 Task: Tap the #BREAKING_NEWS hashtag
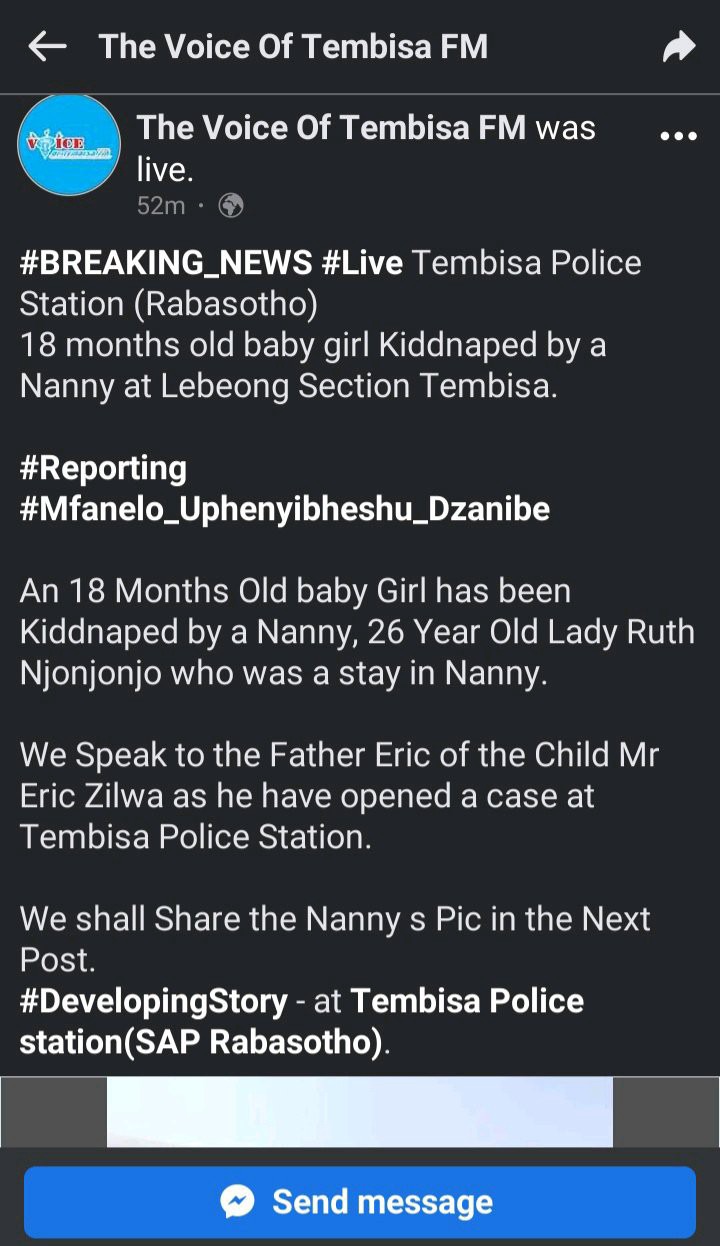coord(166,263)
